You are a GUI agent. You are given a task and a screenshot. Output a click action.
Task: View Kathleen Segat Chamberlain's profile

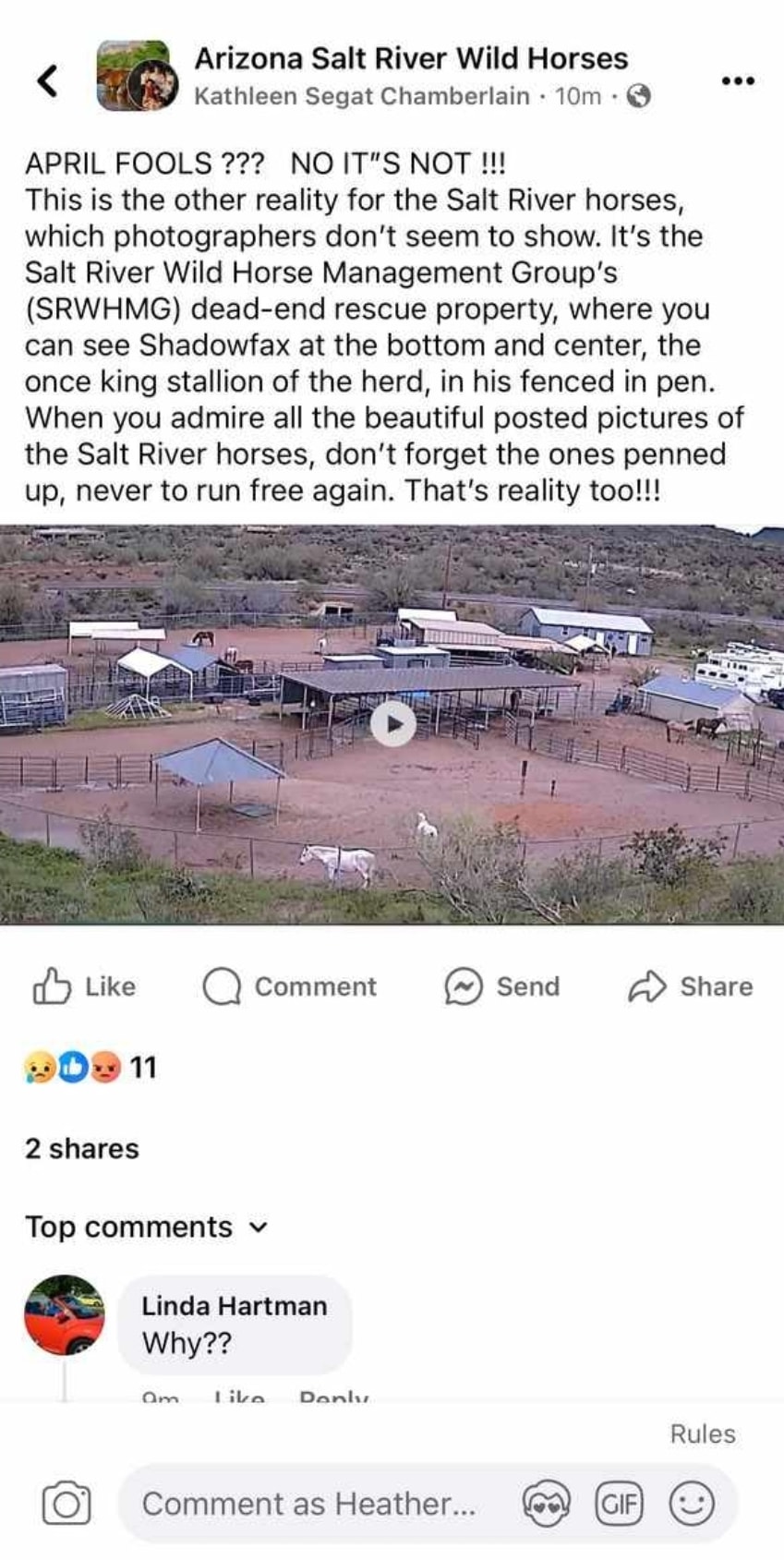point(361,96)
